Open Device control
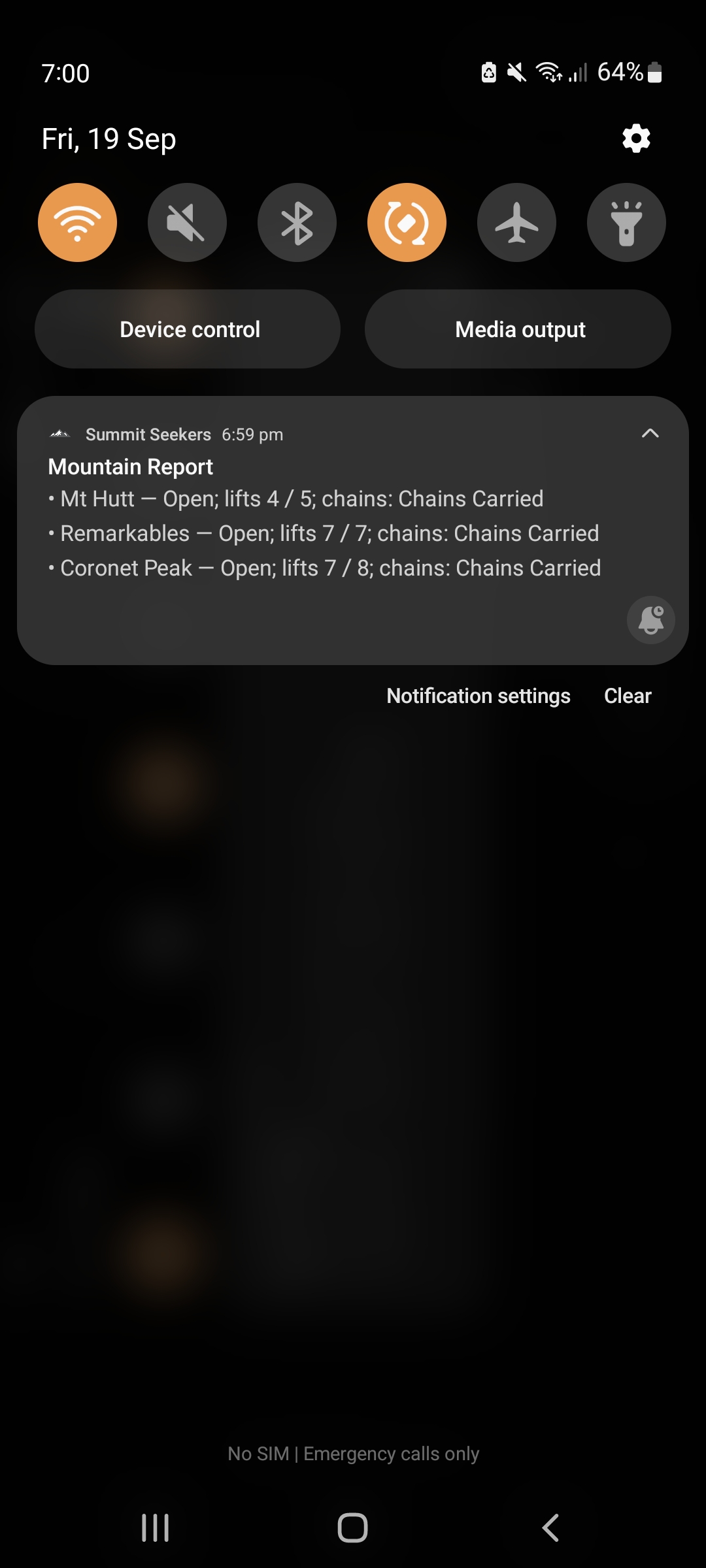 point(190,329)
